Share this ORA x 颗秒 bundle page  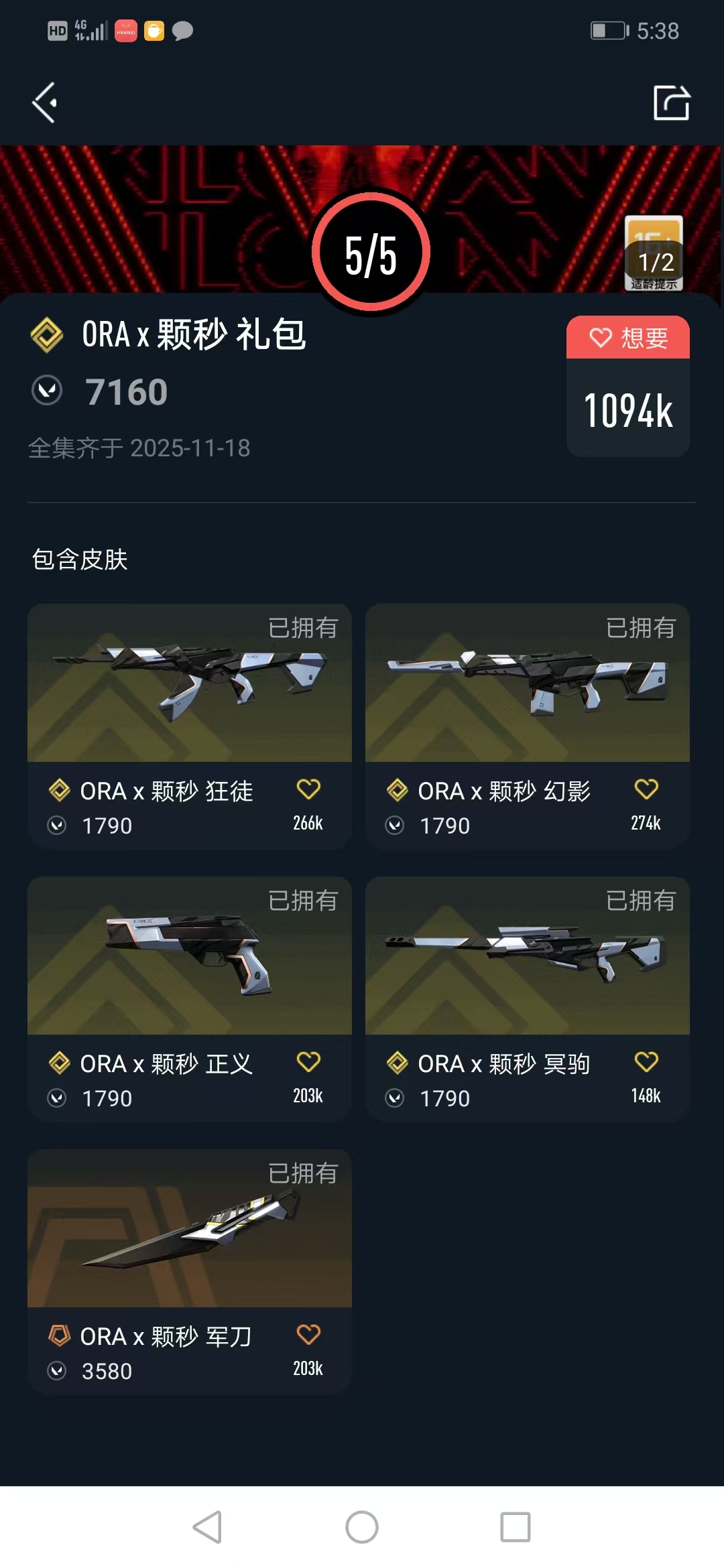click(671, 103)
